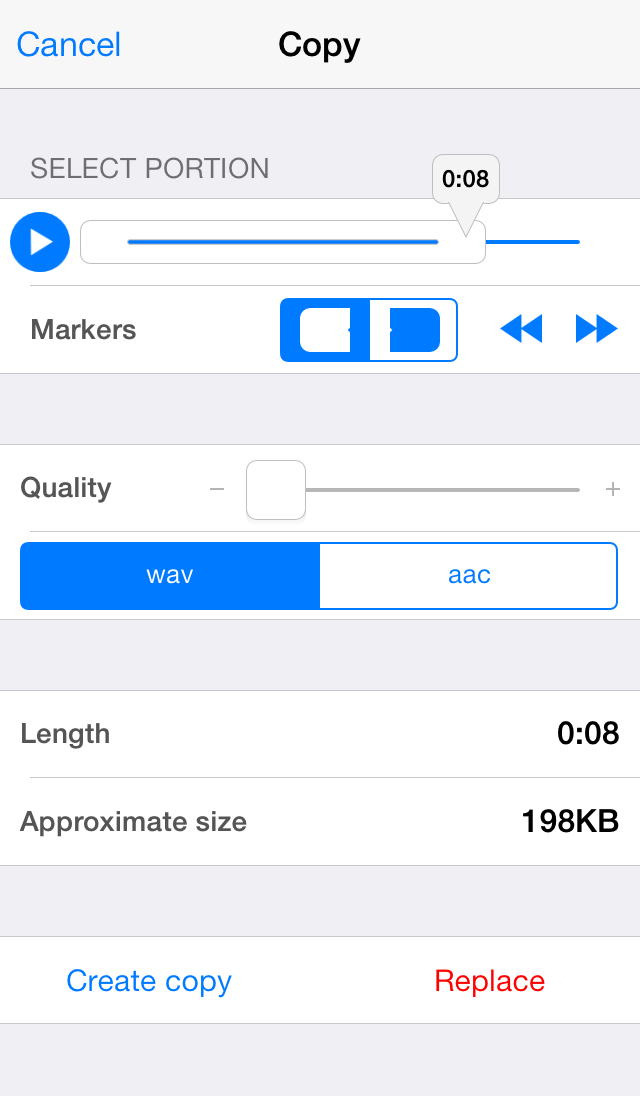Choose wav format
The height and width of the screenshot is (1096, 640).
coord(170,576)
